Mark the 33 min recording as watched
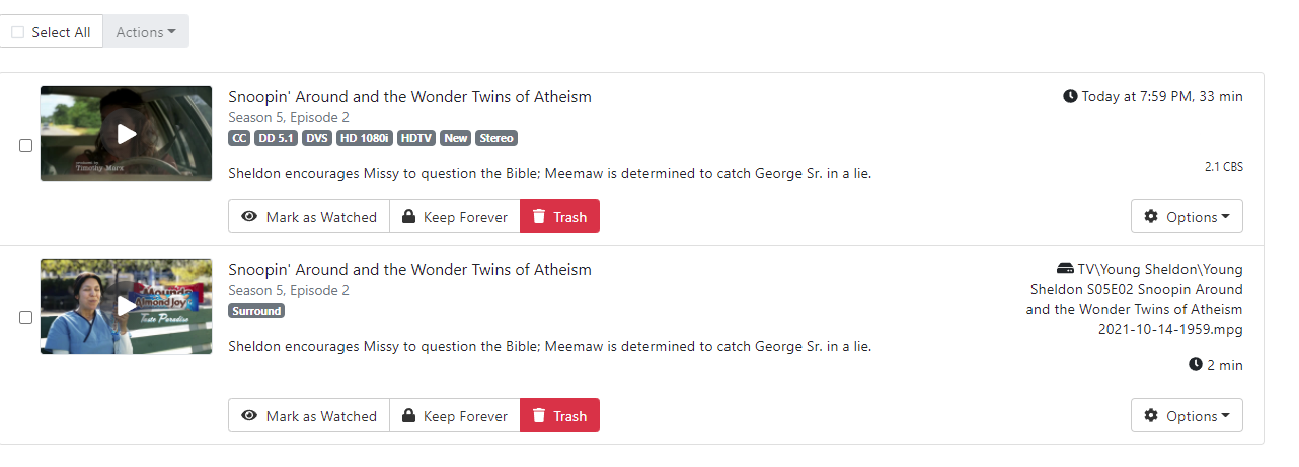The image size is (1299, 467). point(309,217)
